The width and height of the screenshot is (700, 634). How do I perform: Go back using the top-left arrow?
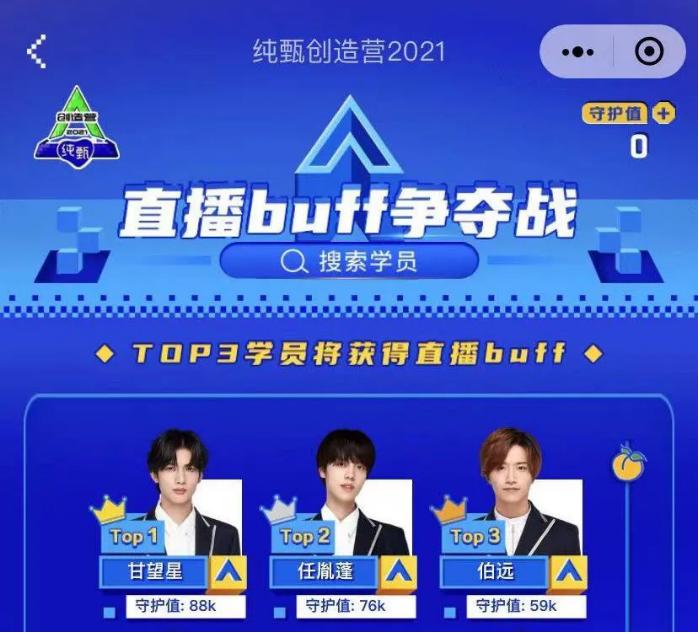(x=37, y=51)
